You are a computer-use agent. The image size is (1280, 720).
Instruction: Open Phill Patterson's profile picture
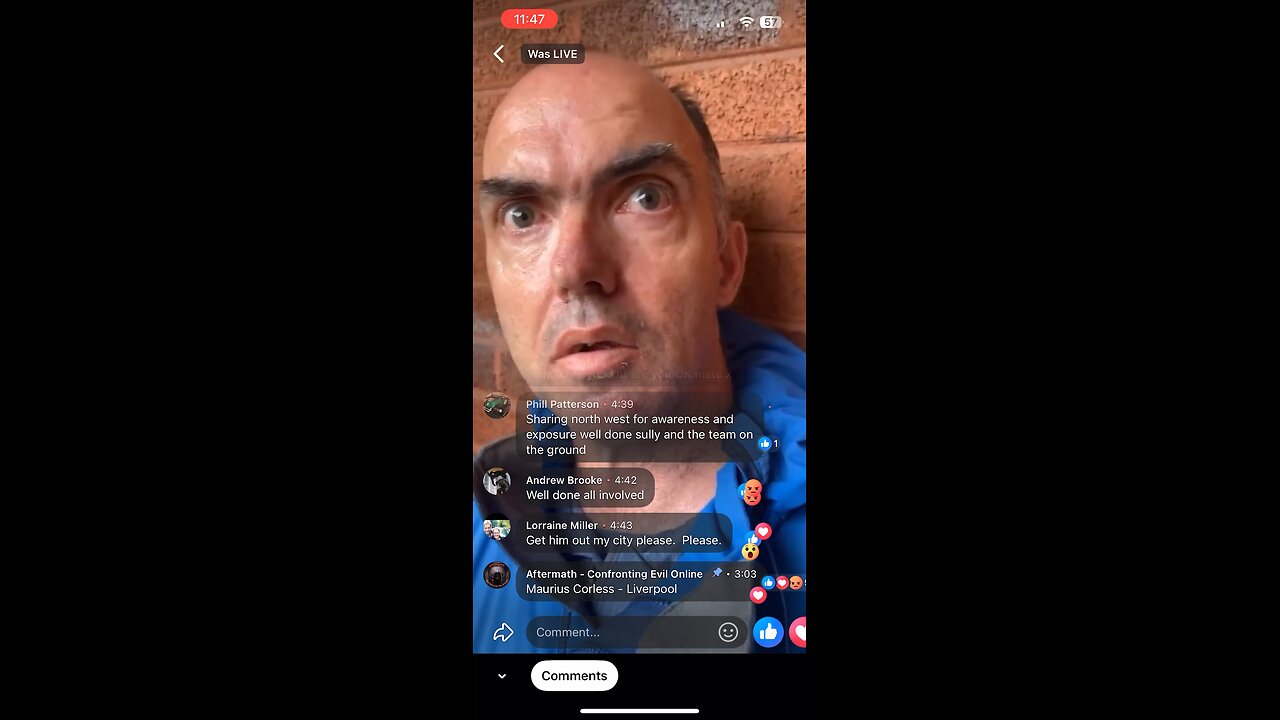click(497, 406)
